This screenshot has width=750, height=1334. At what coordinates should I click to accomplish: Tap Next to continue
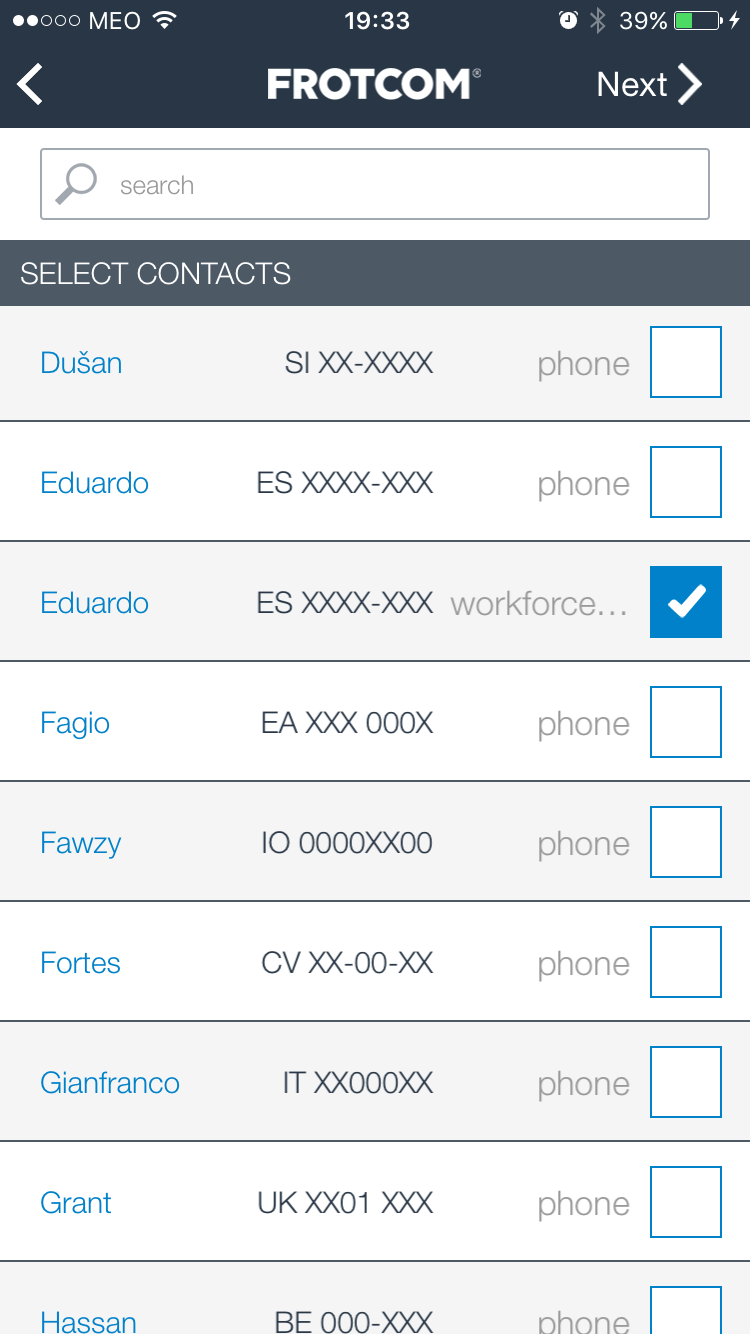click(649, 85)
